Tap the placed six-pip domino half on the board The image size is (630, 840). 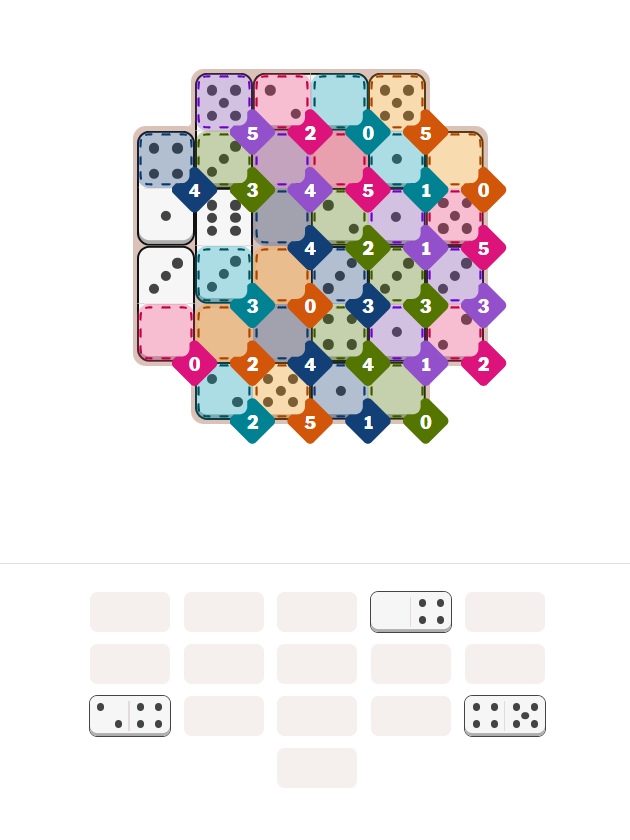(223, 217)
